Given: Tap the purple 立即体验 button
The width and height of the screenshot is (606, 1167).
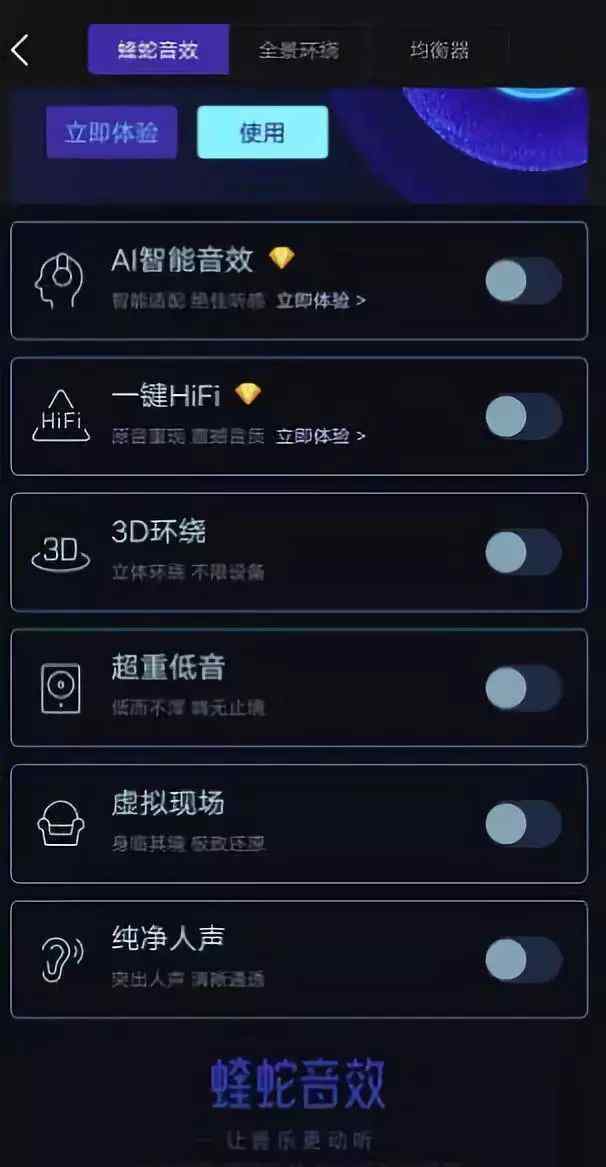Looking at the screenshot, I should [x=111, y=133].
